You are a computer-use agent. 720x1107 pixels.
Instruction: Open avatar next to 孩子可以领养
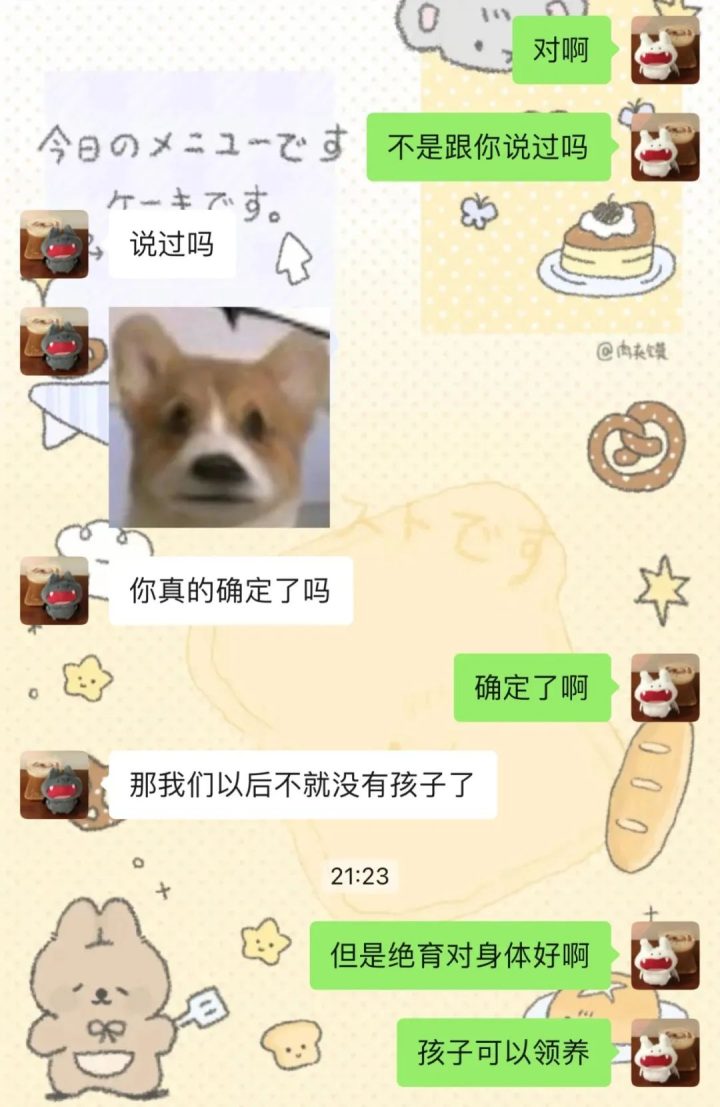665,1052
